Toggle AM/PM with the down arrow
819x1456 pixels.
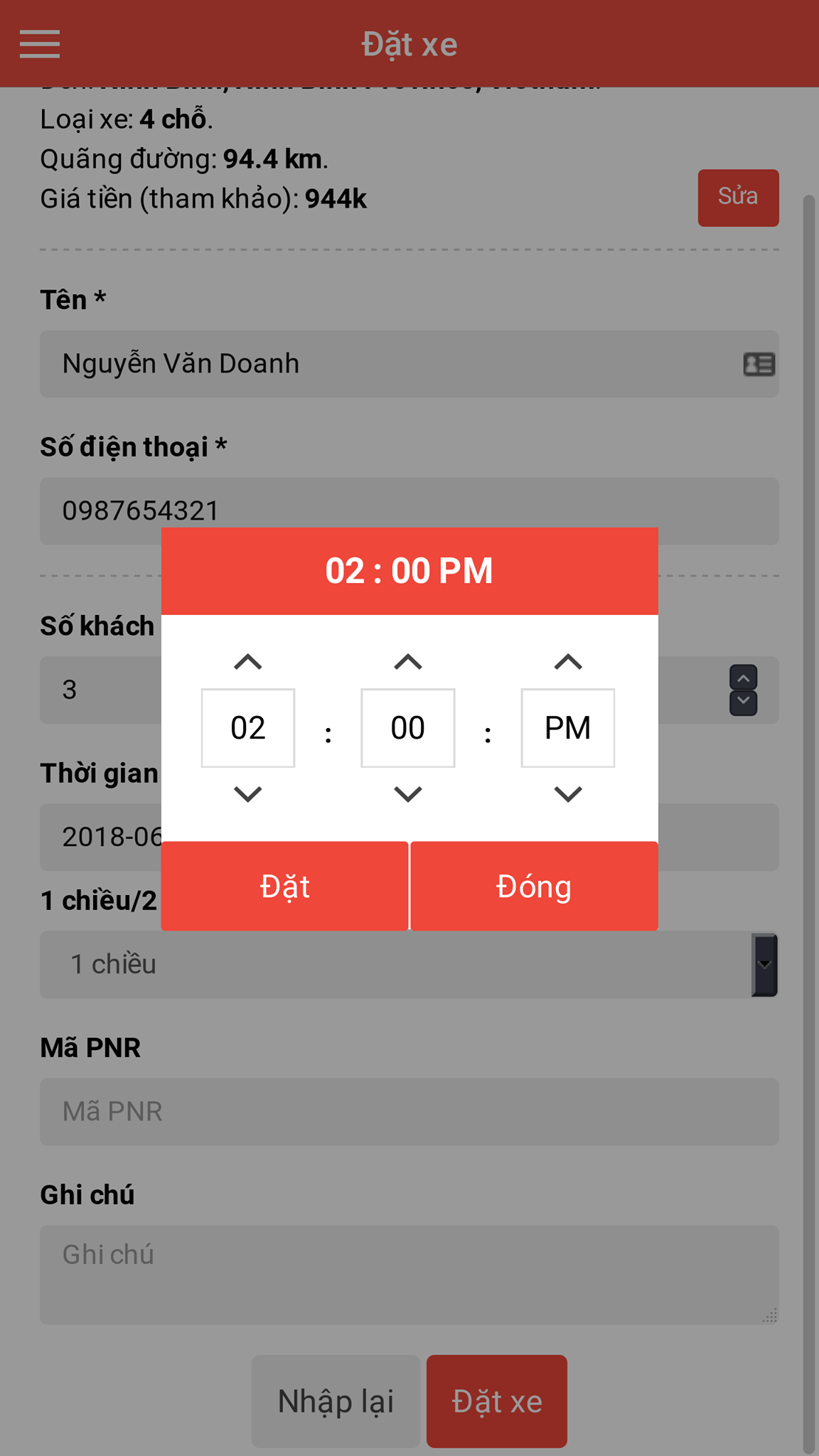point(567,793)
